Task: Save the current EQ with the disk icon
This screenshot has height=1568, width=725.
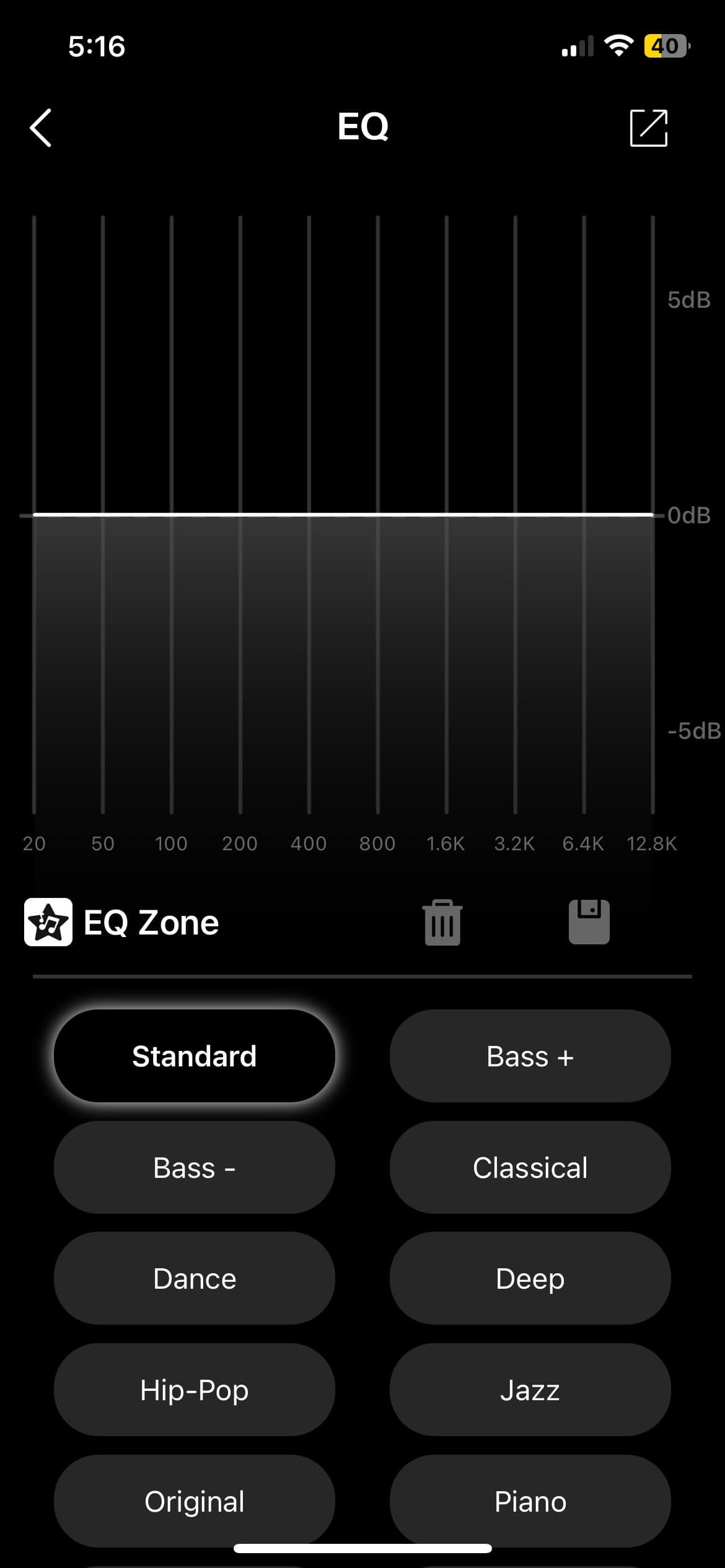Action: [589, 922]
